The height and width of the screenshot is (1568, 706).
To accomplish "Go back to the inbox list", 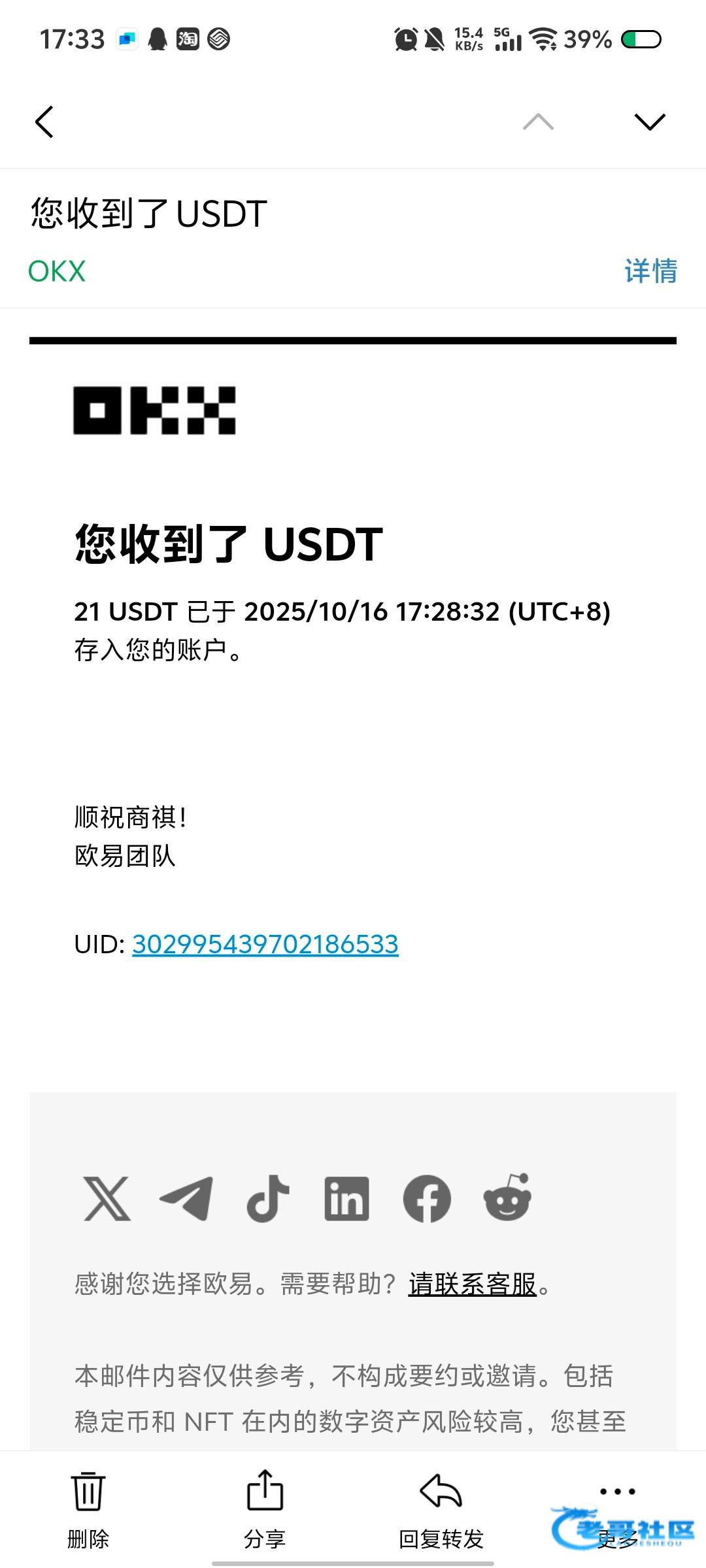I will tap(44, 122).
